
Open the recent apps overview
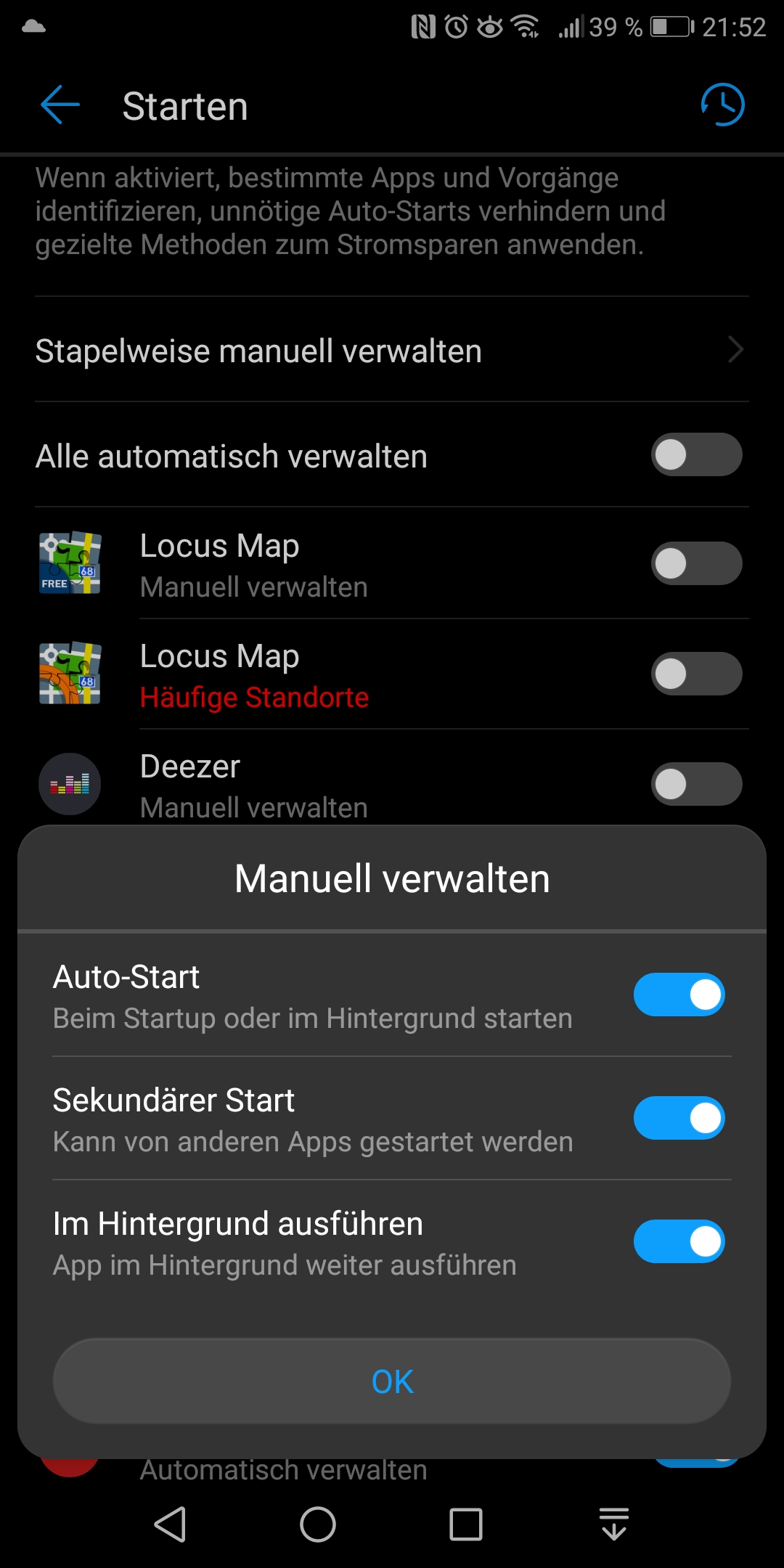(466, 1524)
